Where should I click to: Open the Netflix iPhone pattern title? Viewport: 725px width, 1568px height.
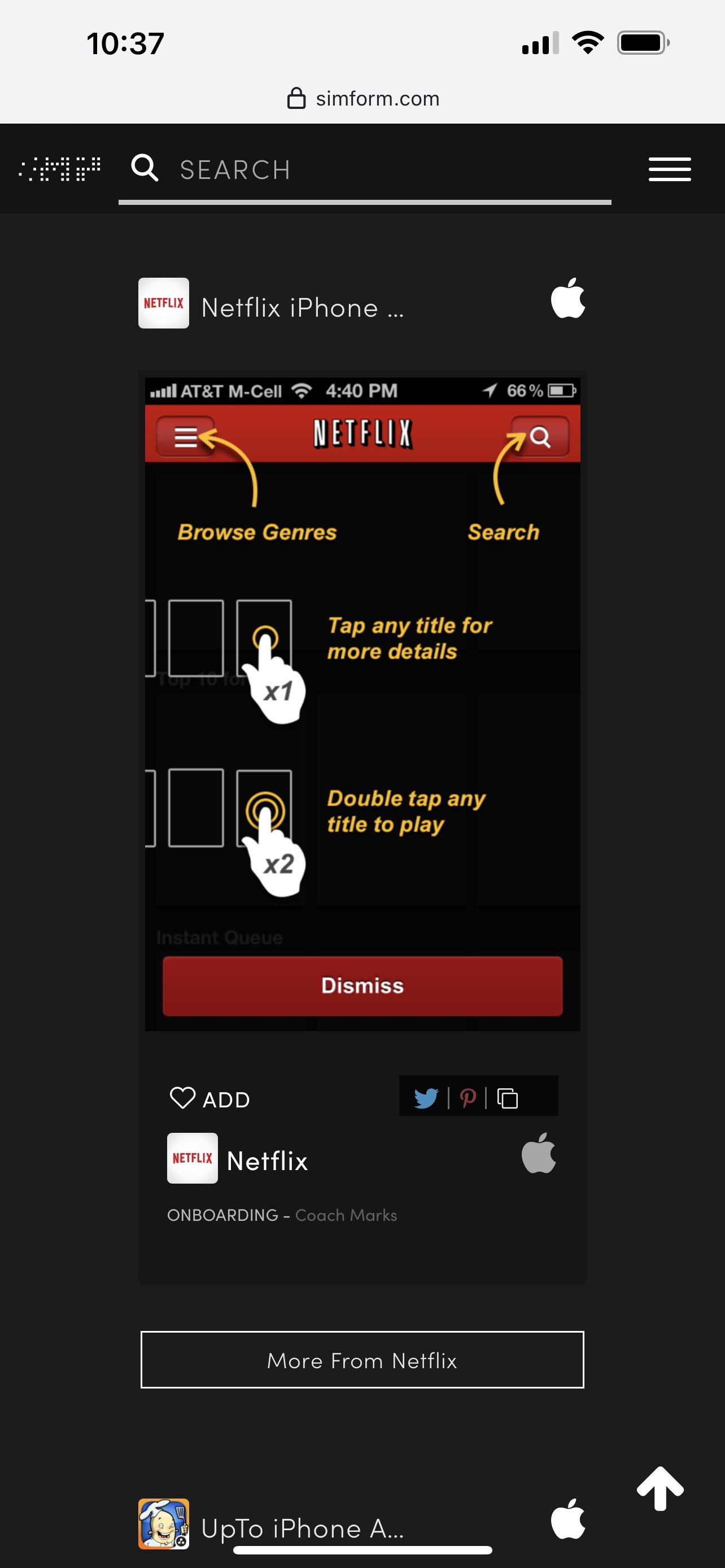302,308
